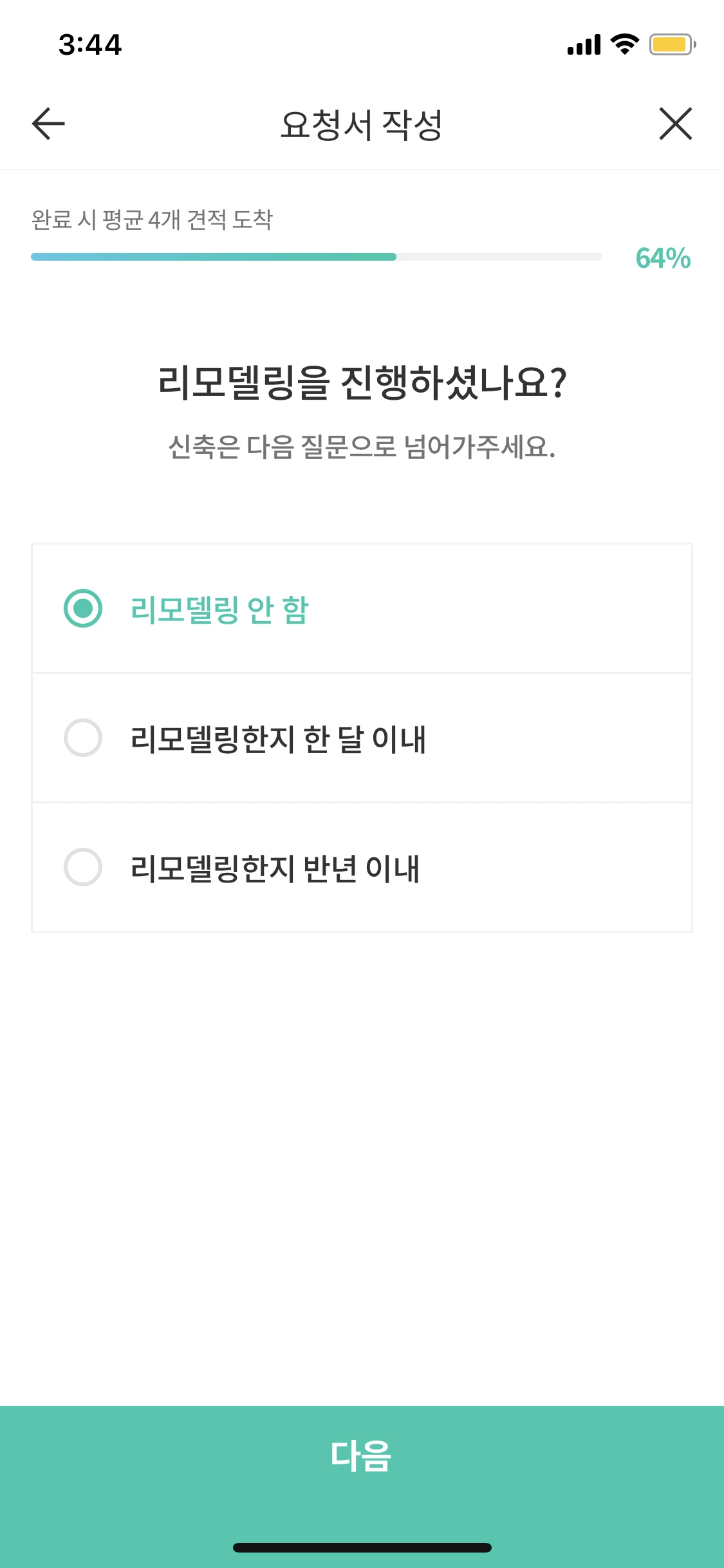Tap the clock showing 3:44

pyautogui.click(x=90, y=43)
